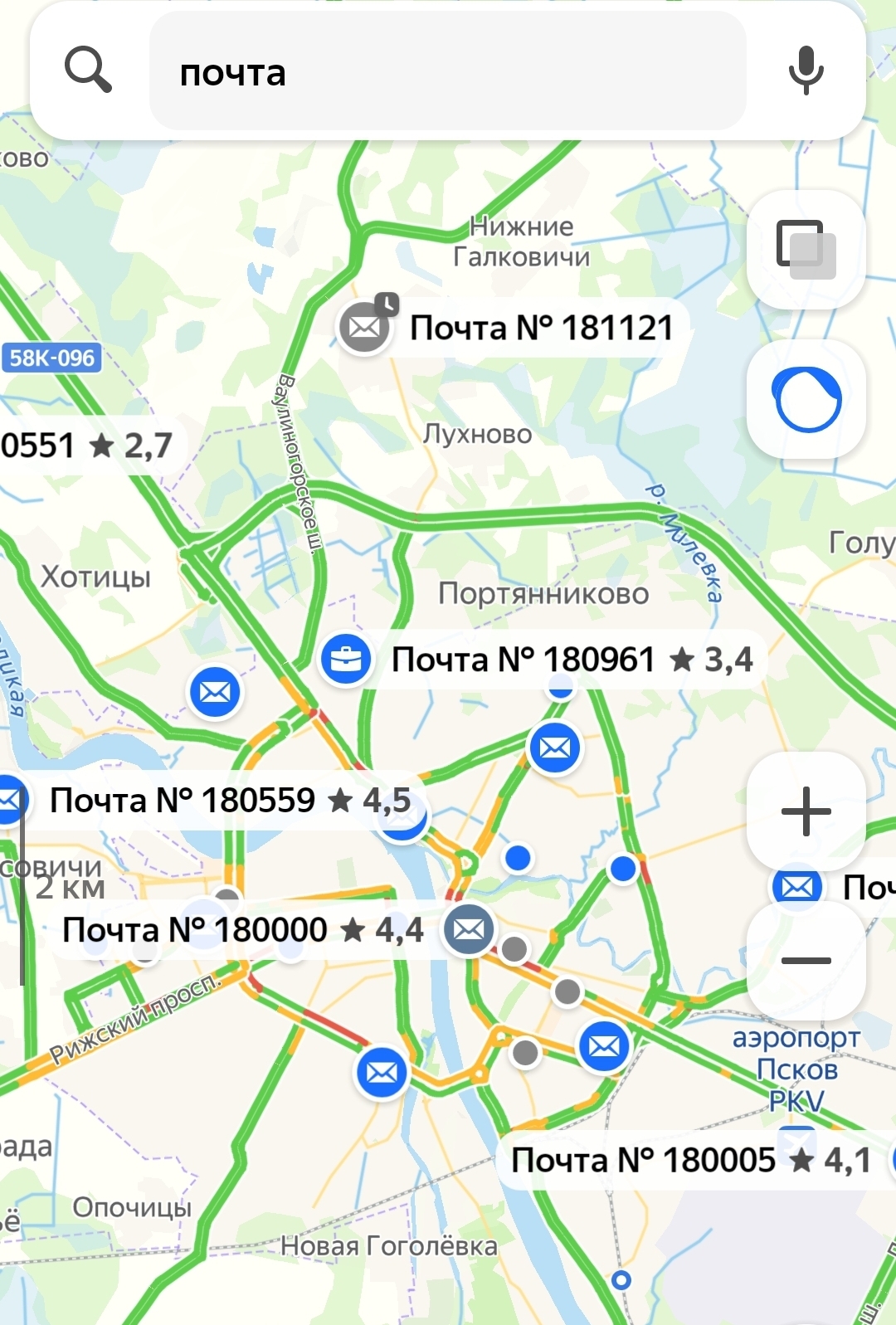Tap the search field containing «почта»
The image size is (896, 1325).
pyautogui.click(x=448, y=72)
